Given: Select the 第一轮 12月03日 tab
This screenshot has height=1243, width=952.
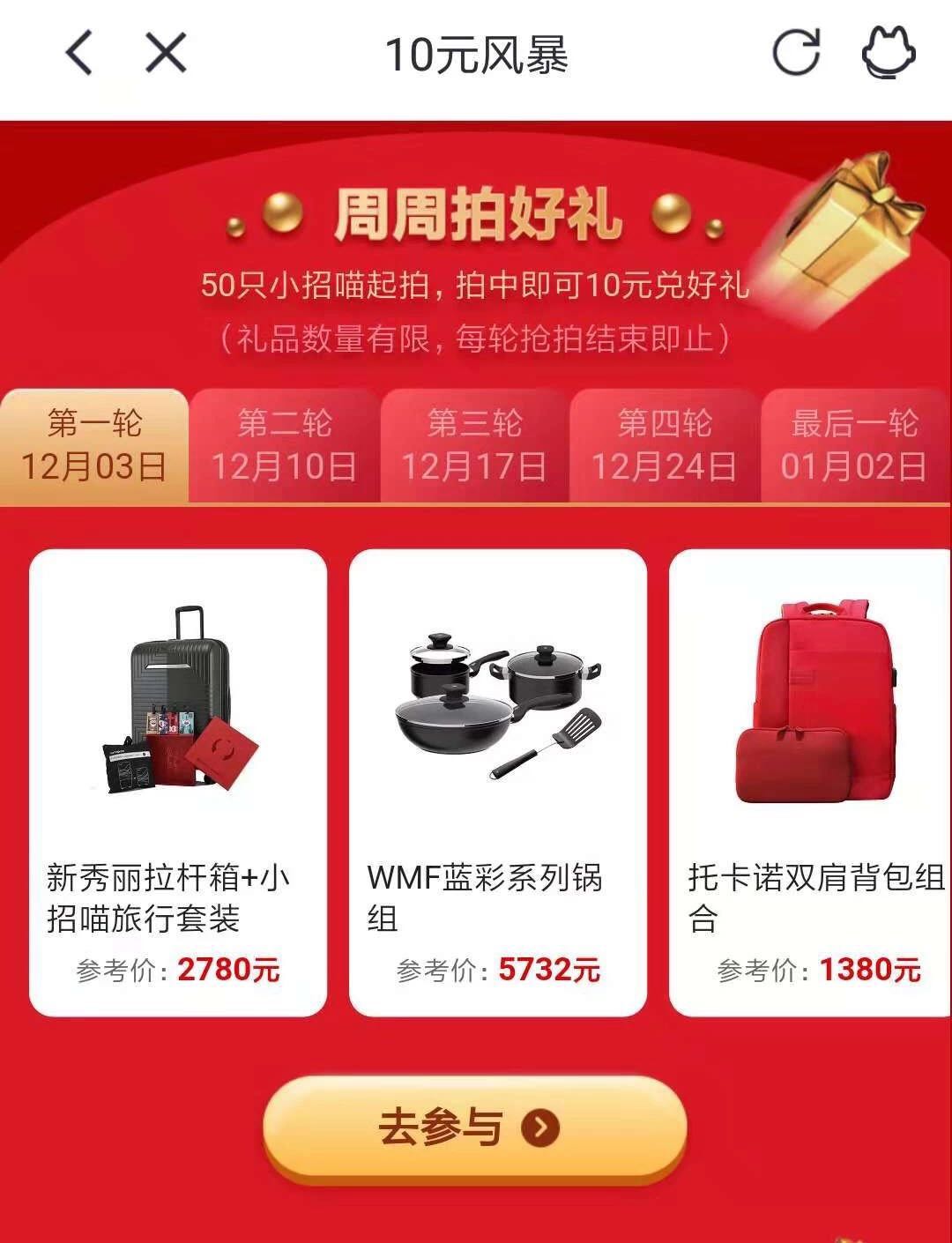Looking at the screenshot, I should (94, 445).
